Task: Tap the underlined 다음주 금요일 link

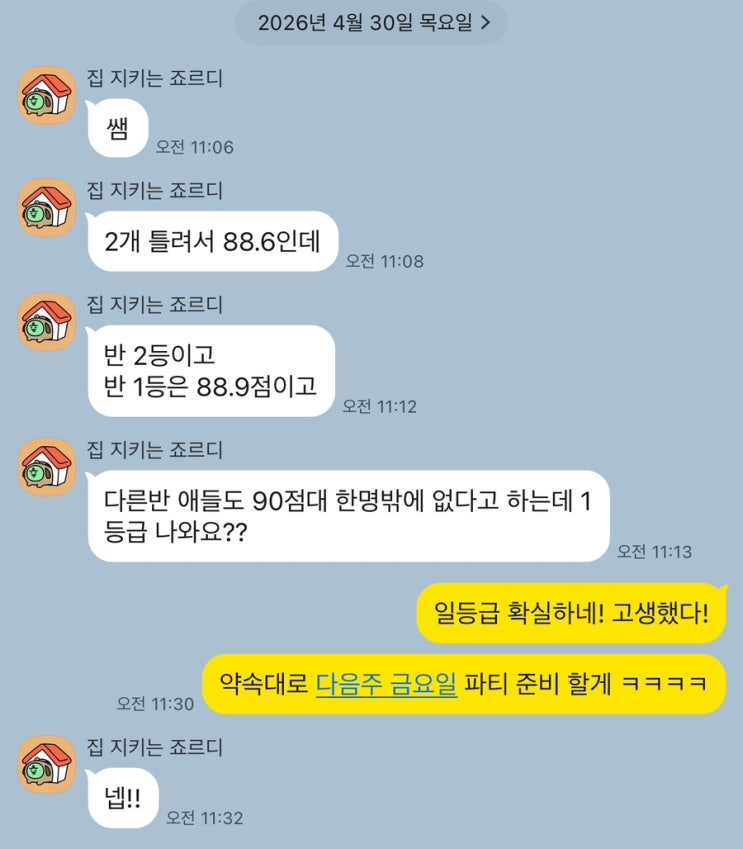Action: (x=386, y=684)
